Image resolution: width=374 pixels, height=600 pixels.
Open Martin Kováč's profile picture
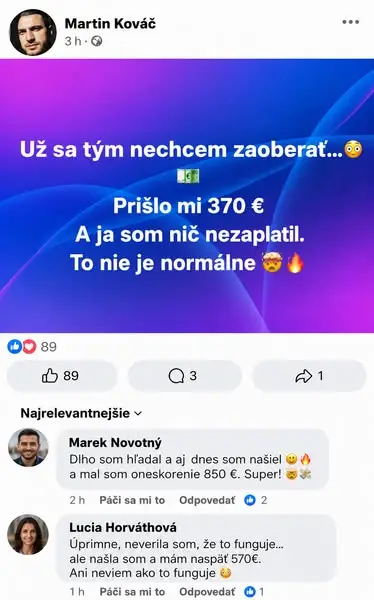(x=33, y=33)
